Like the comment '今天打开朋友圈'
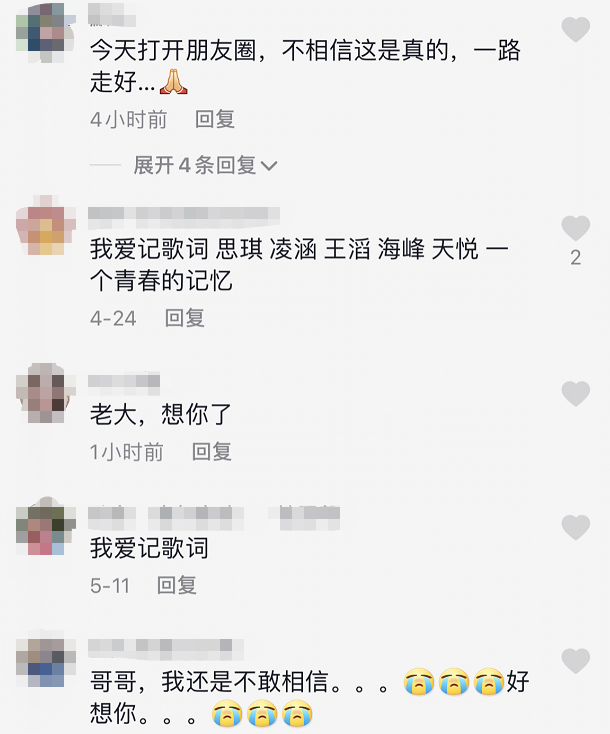The height and width of the screenshot is (734, 610). click(x=575, y=30)
